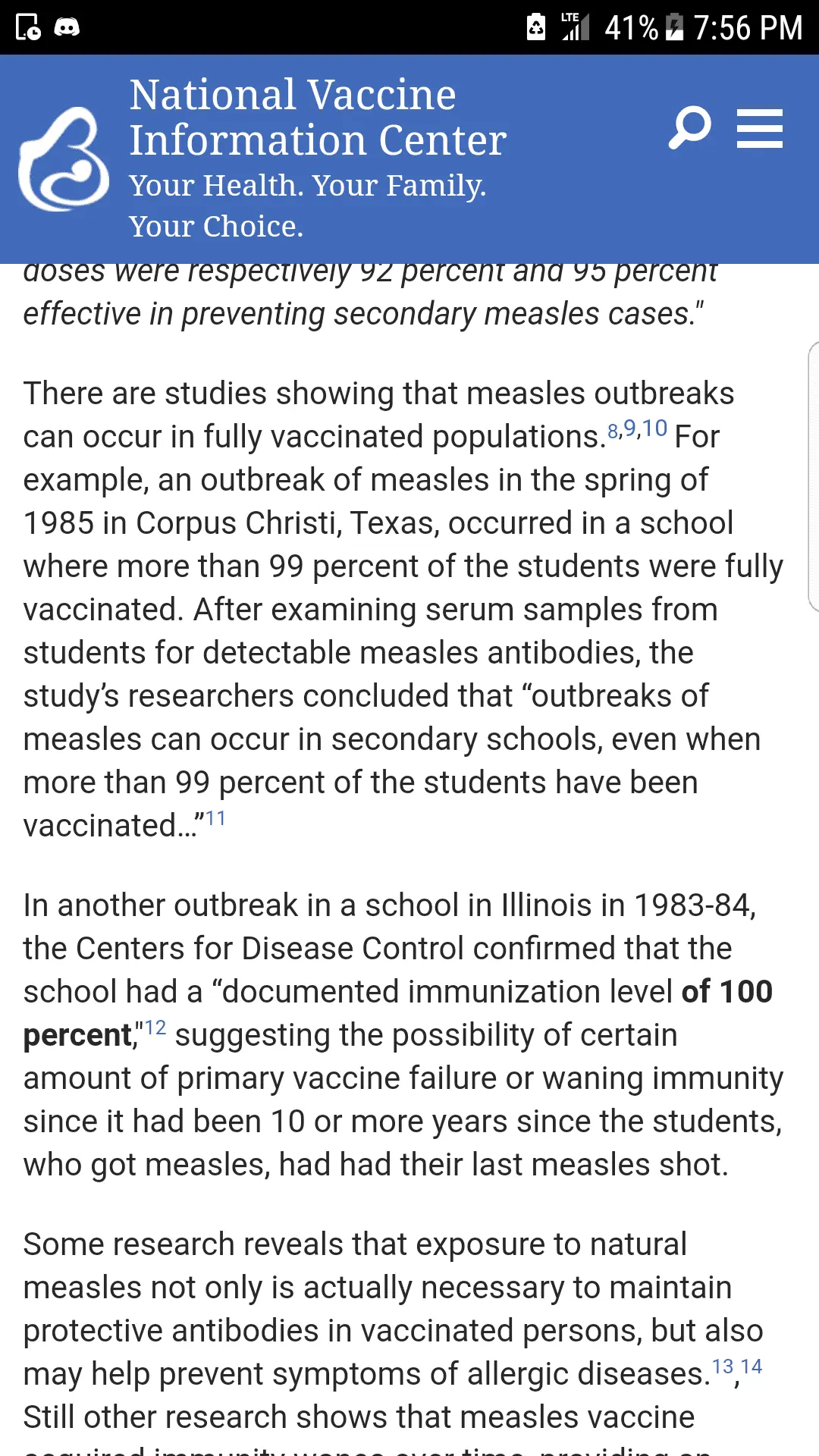View citation 12 about Illinois outbreak

155,1028
